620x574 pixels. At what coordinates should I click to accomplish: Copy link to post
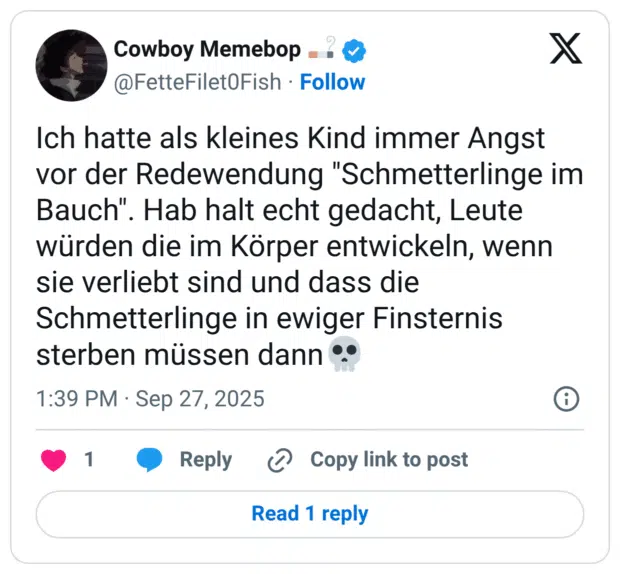coord(368,460)
